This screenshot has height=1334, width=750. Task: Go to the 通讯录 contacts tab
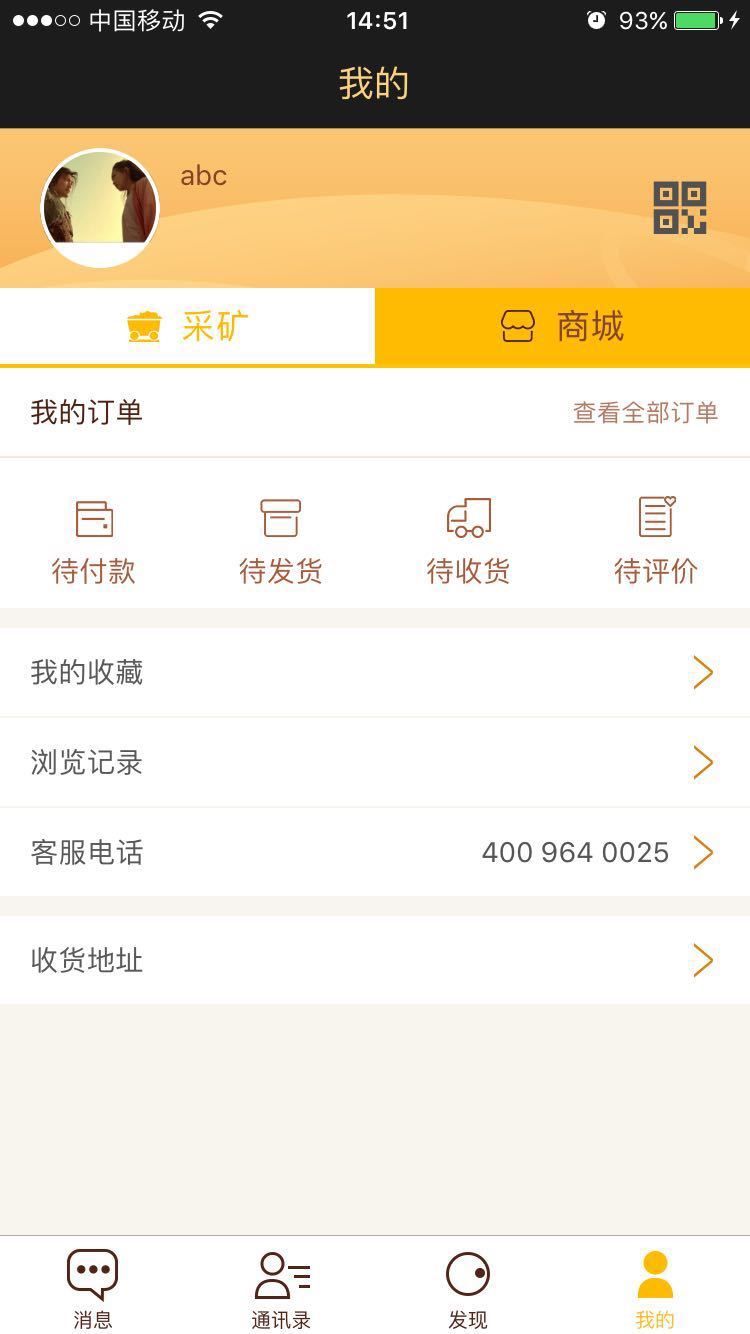tap(281, 1288)
